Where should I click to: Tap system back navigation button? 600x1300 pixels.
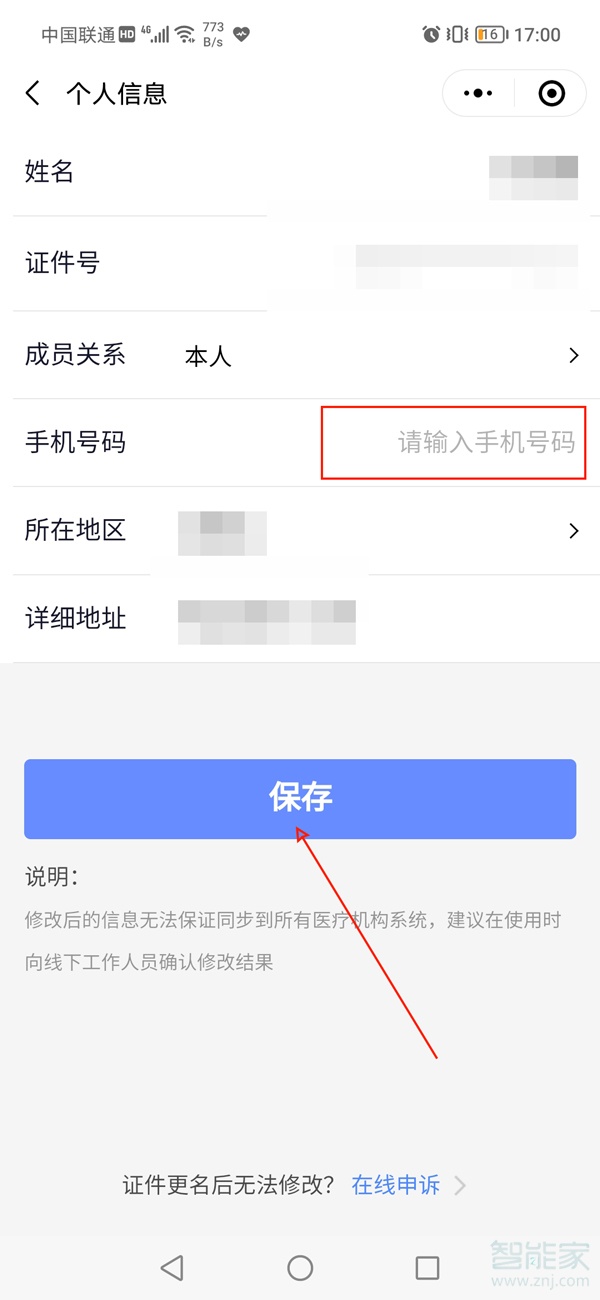[172, 1268]
